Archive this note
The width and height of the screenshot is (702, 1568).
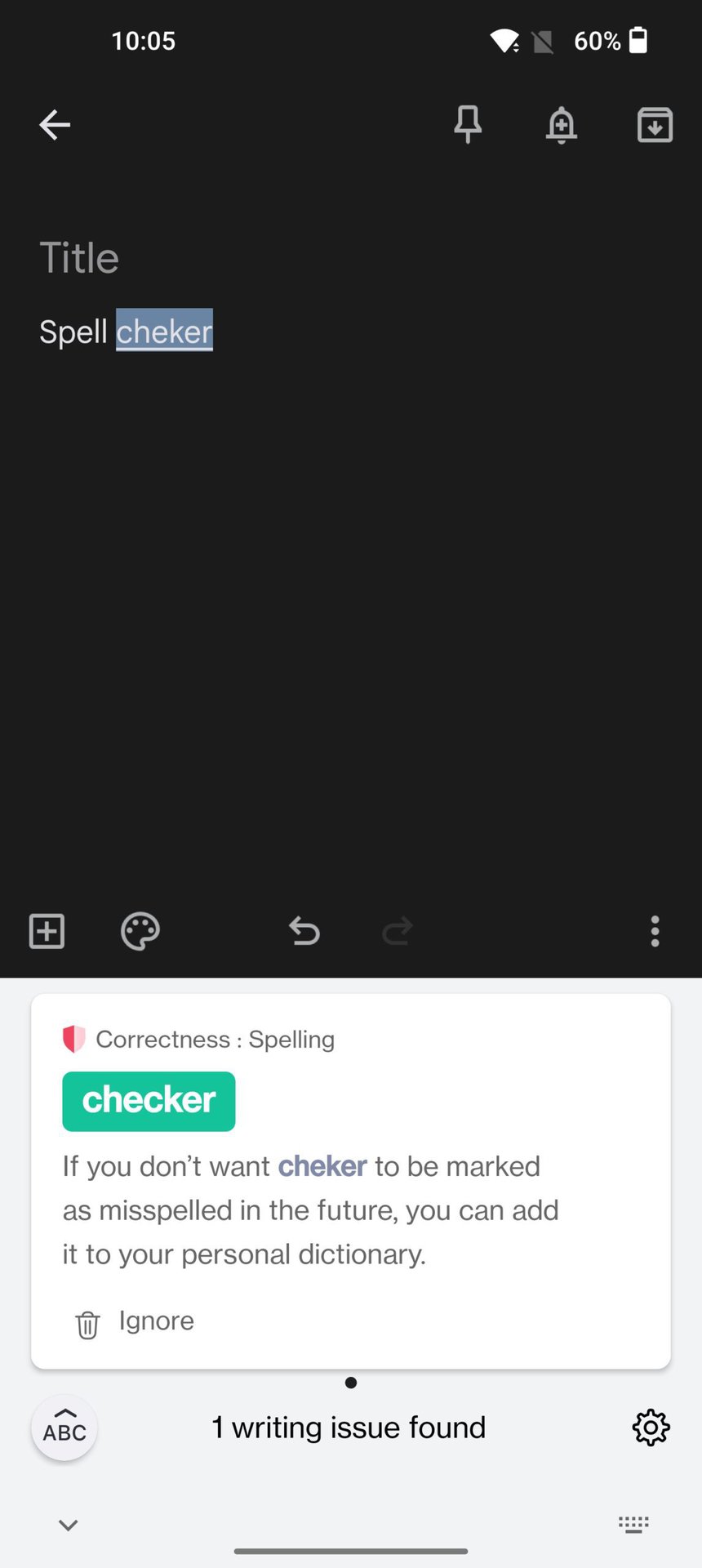click(655, 125)
